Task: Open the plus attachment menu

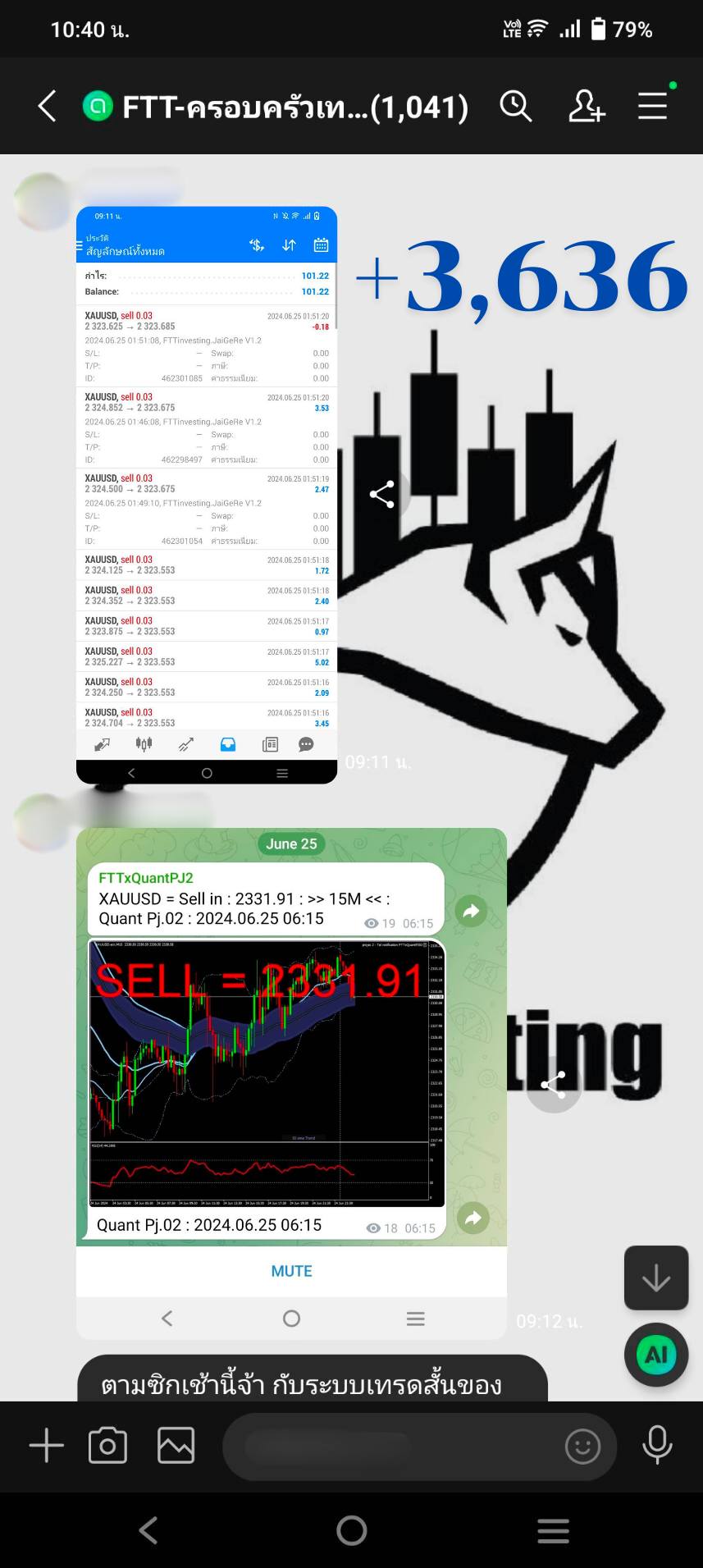Action: coord(47,1446)
